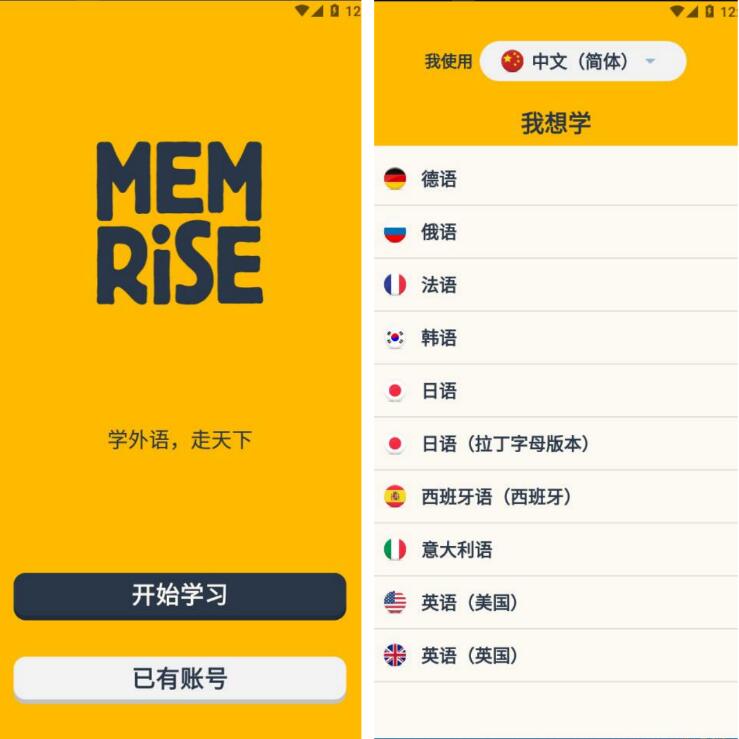Choose 俄语 from the list

coord(555,232)
